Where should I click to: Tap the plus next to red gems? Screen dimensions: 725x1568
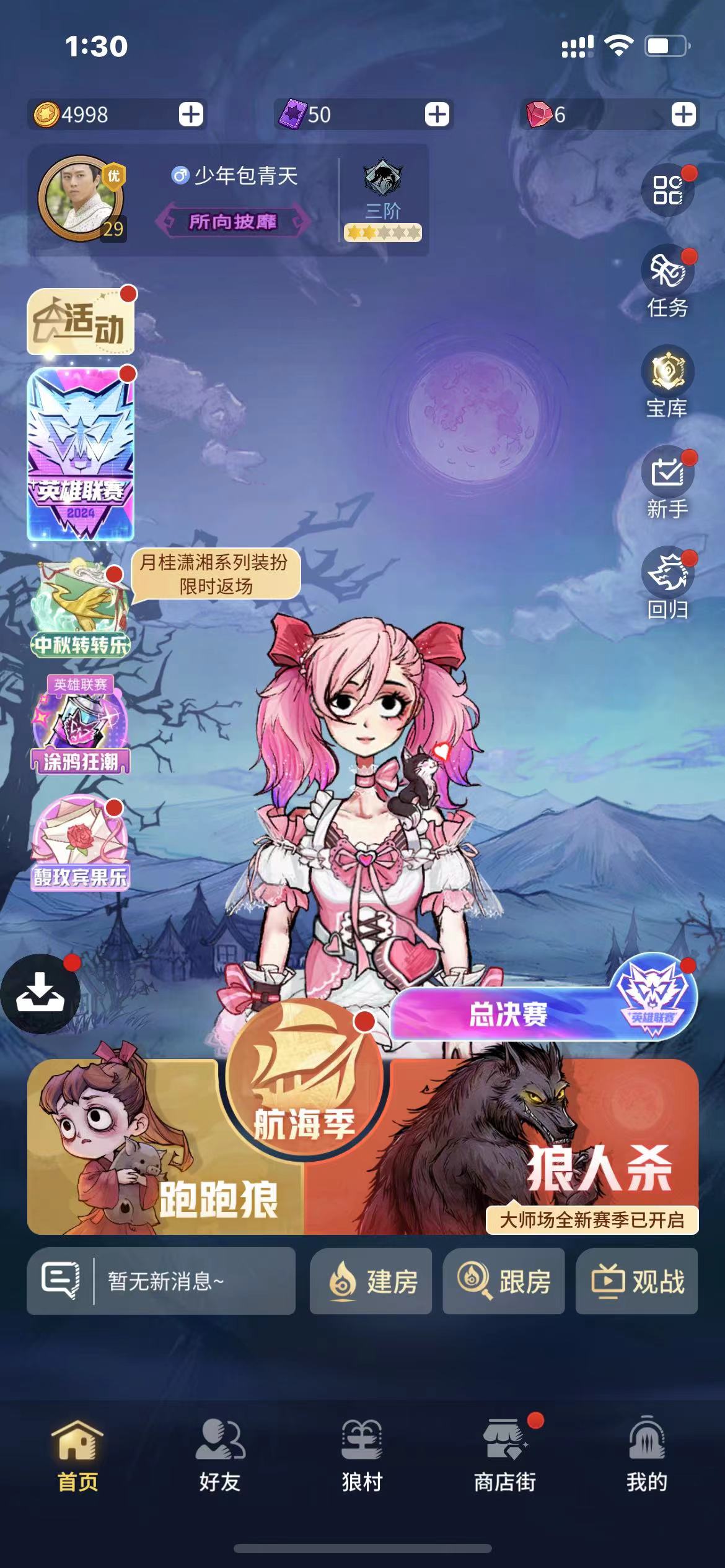683,114
